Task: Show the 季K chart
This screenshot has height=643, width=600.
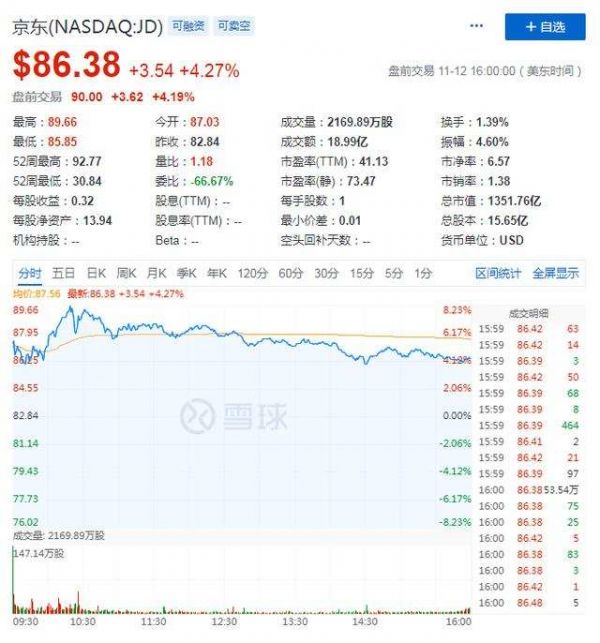Action: [186, 273]
